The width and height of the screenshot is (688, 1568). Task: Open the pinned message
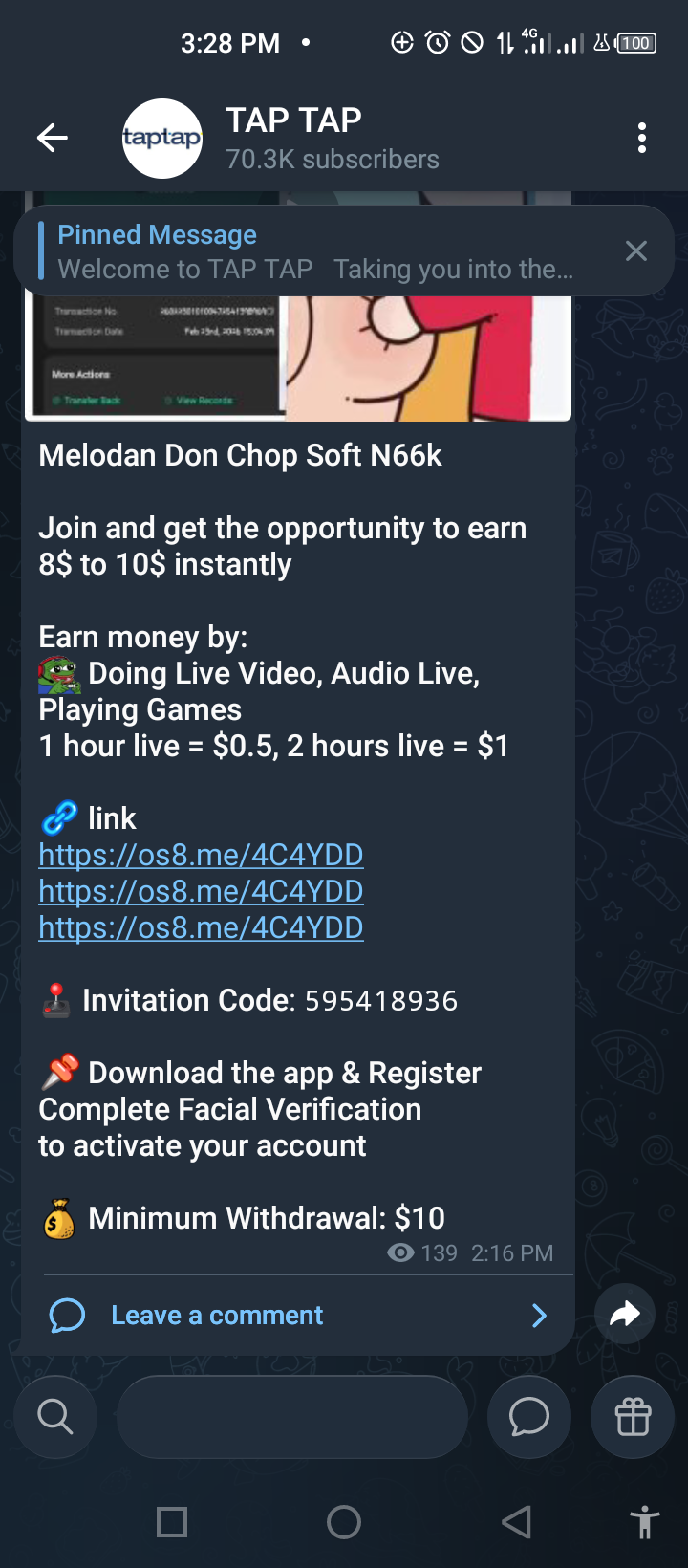click(x=315, y=251)
